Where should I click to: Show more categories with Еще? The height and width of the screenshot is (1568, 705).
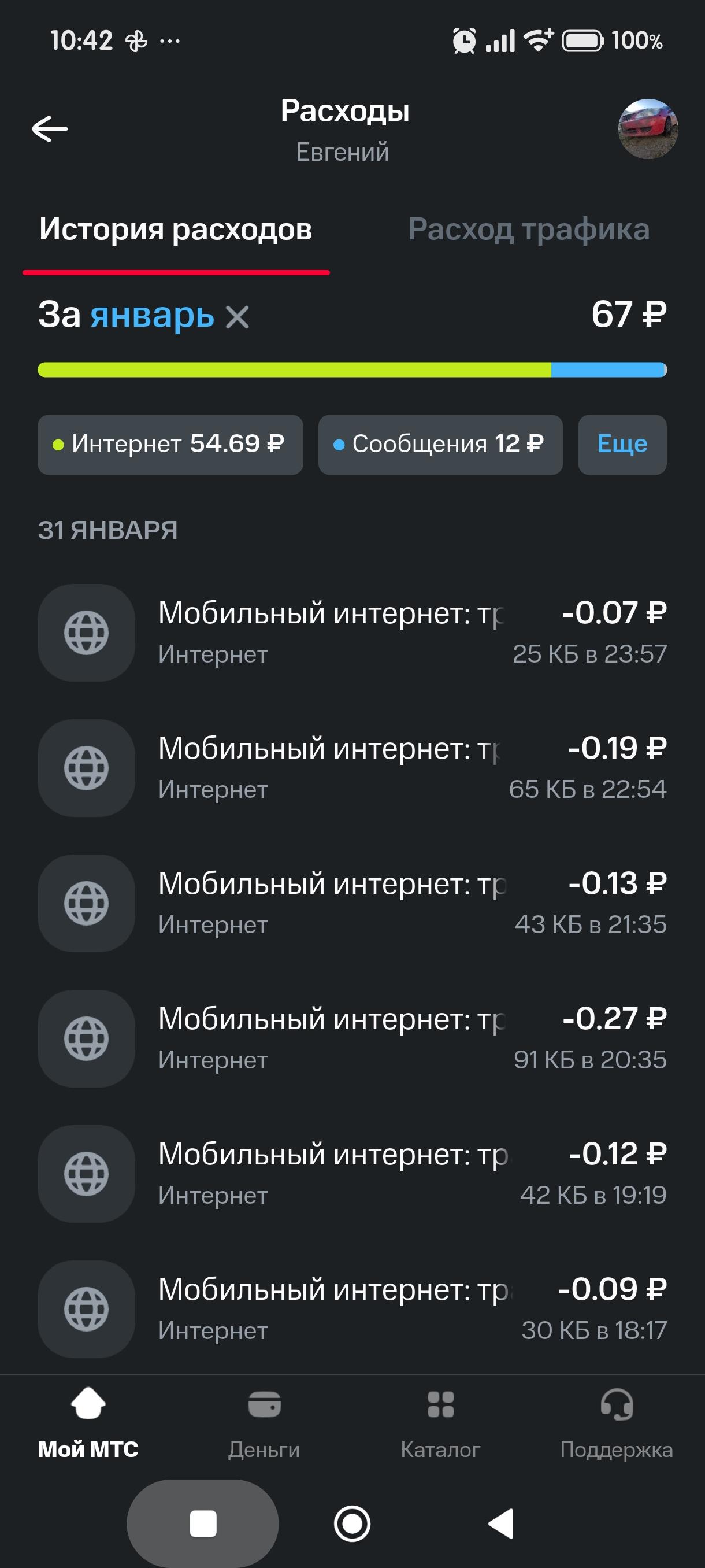[x=622, y=445]
